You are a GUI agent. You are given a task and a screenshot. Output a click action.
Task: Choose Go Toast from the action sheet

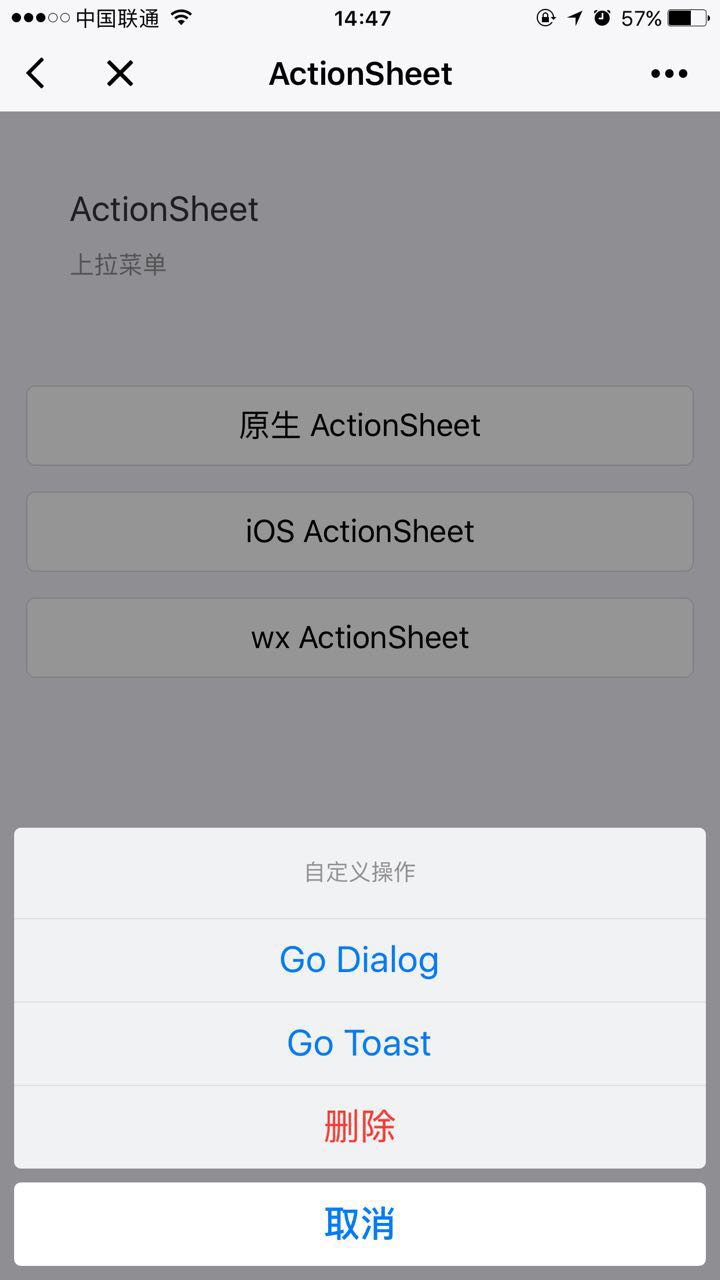[x=360, y=1043]
